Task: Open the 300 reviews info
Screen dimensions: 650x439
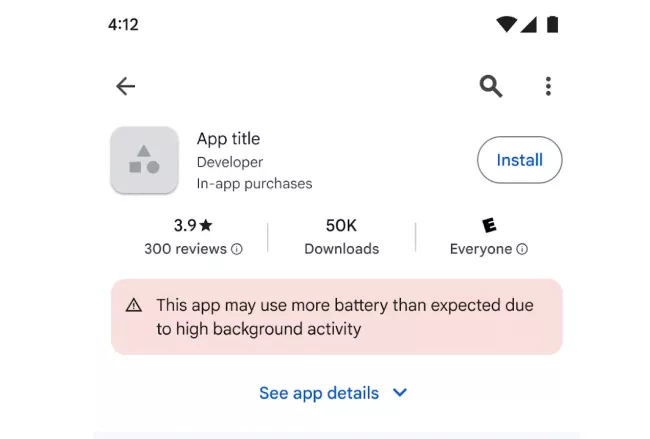Action: tap(237, 249)
